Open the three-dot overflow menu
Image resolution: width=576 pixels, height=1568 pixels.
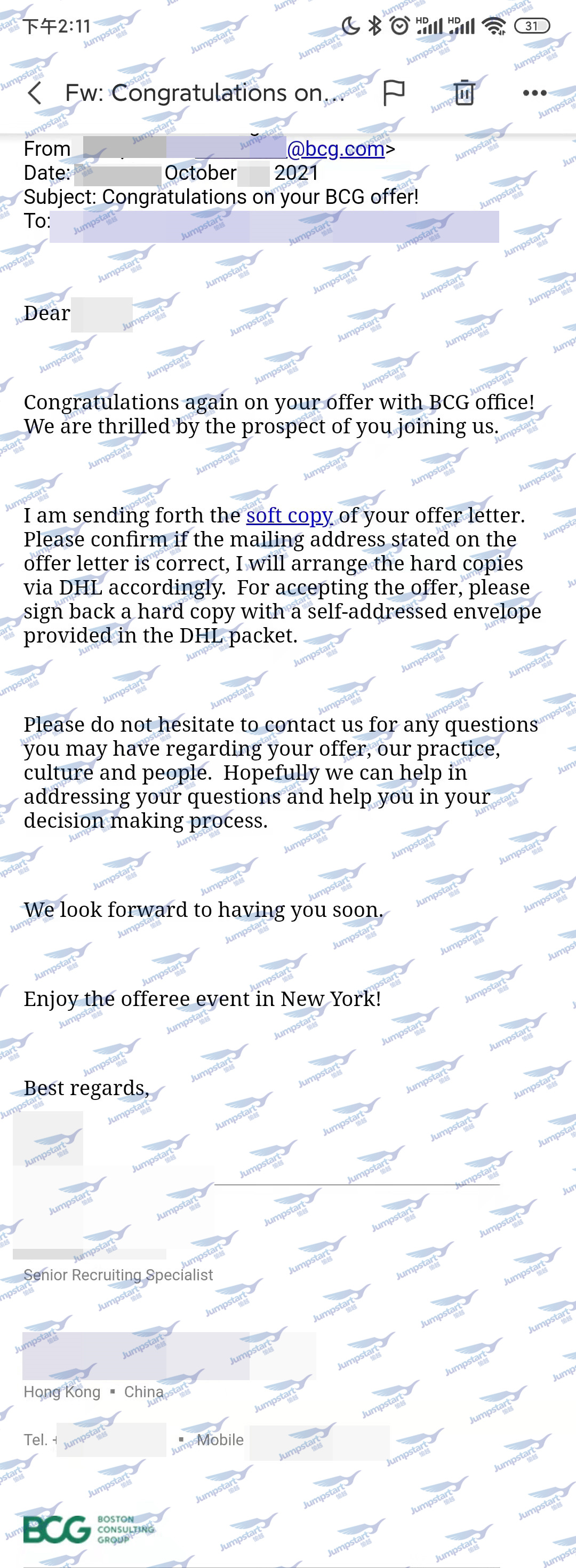click(534, 93)
